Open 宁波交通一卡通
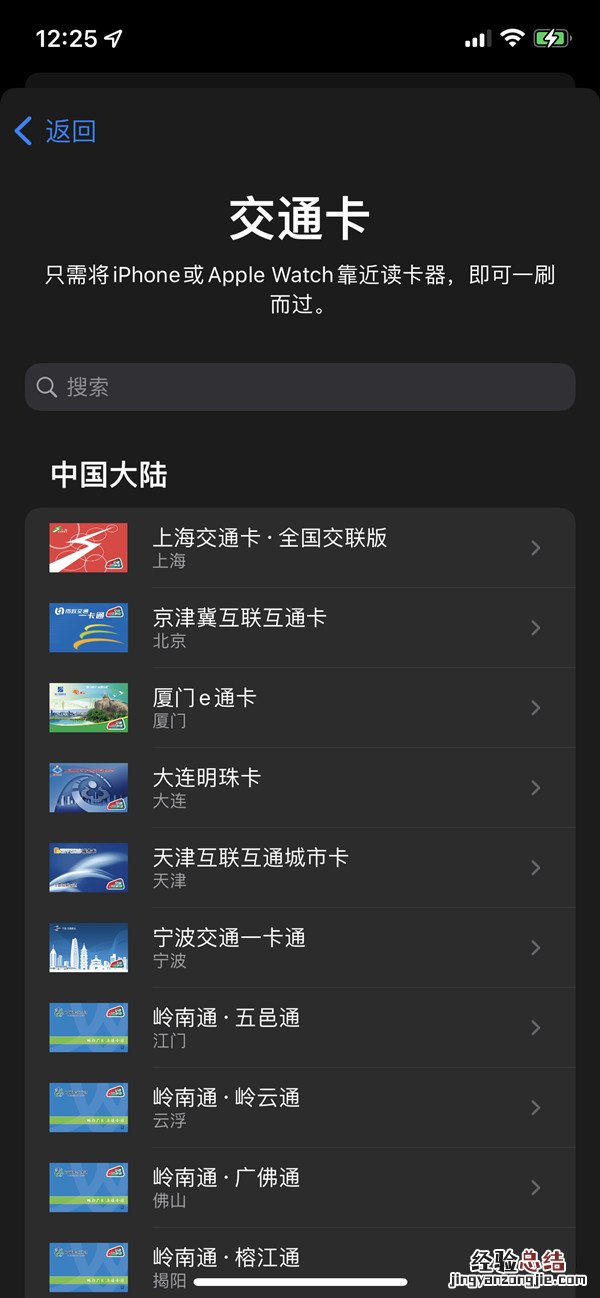600x1298 pixels. point(300,948)
